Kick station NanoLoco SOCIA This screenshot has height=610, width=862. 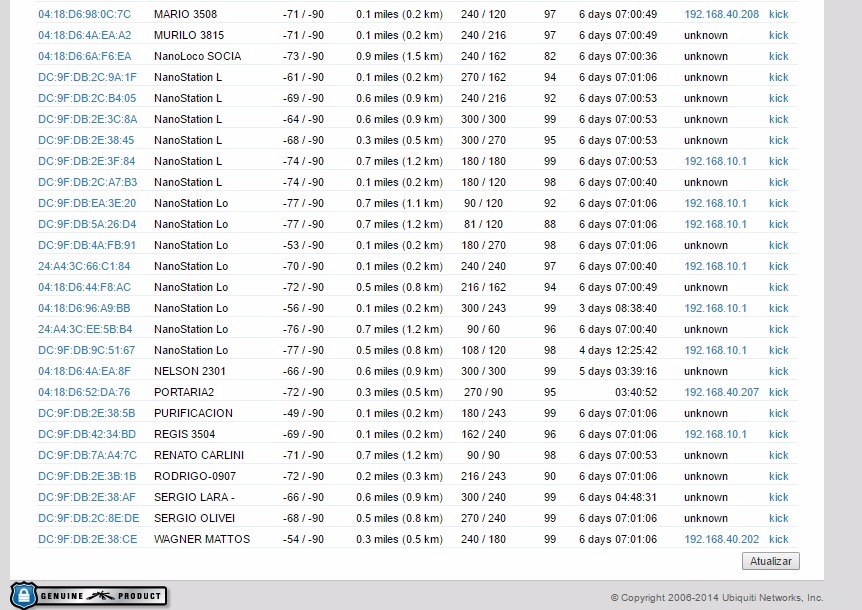tap(778, 56)
